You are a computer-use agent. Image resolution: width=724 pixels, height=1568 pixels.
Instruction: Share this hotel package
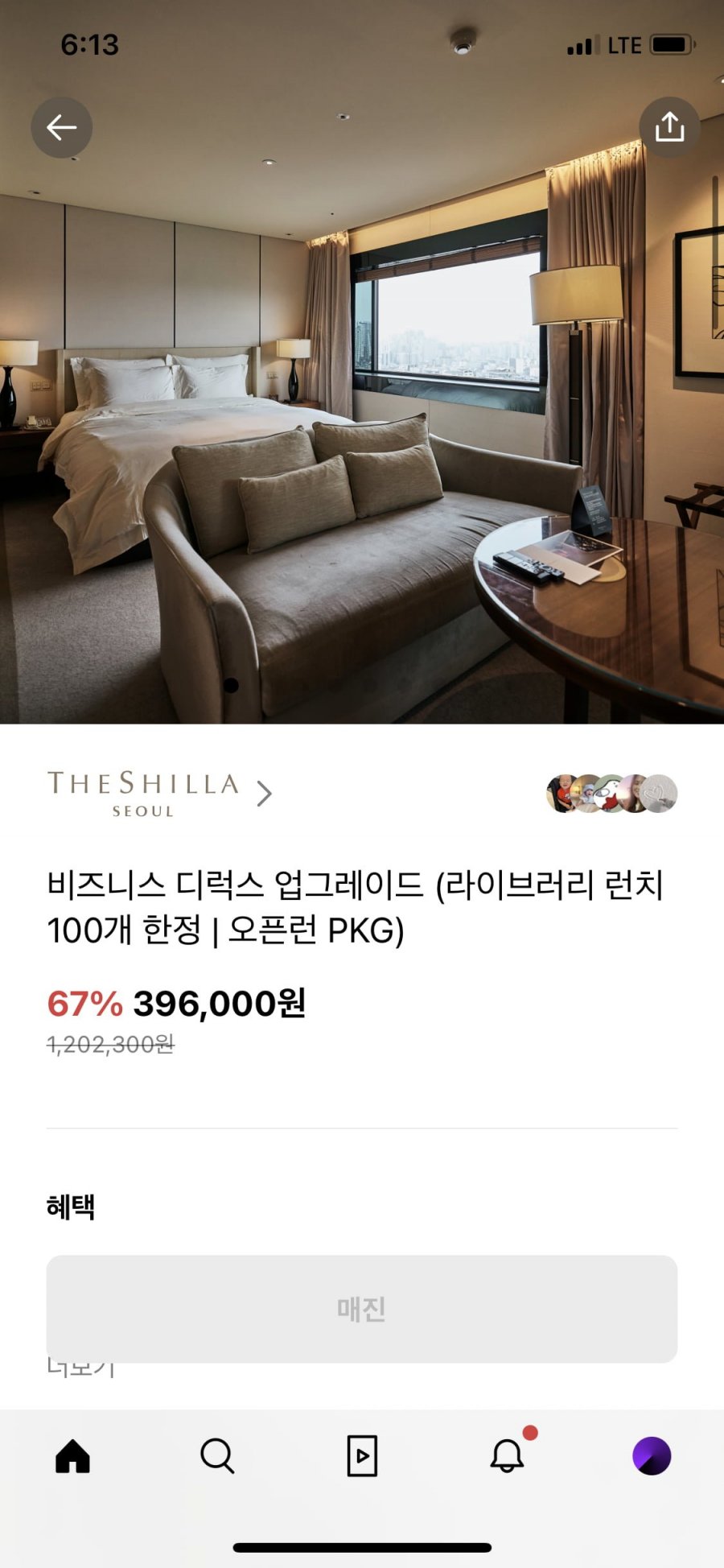669,127
